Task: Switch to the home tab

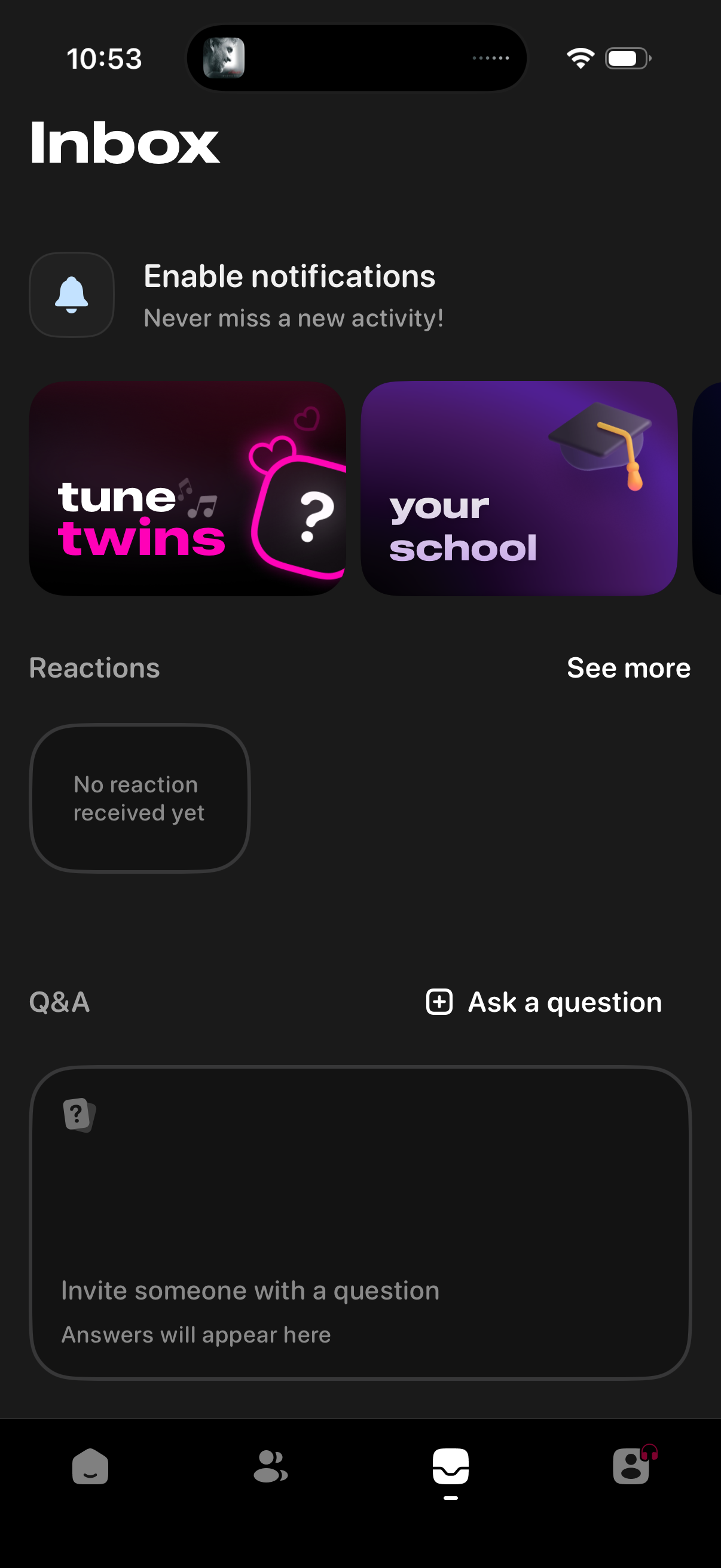Action: click(x=90, y=1466)
